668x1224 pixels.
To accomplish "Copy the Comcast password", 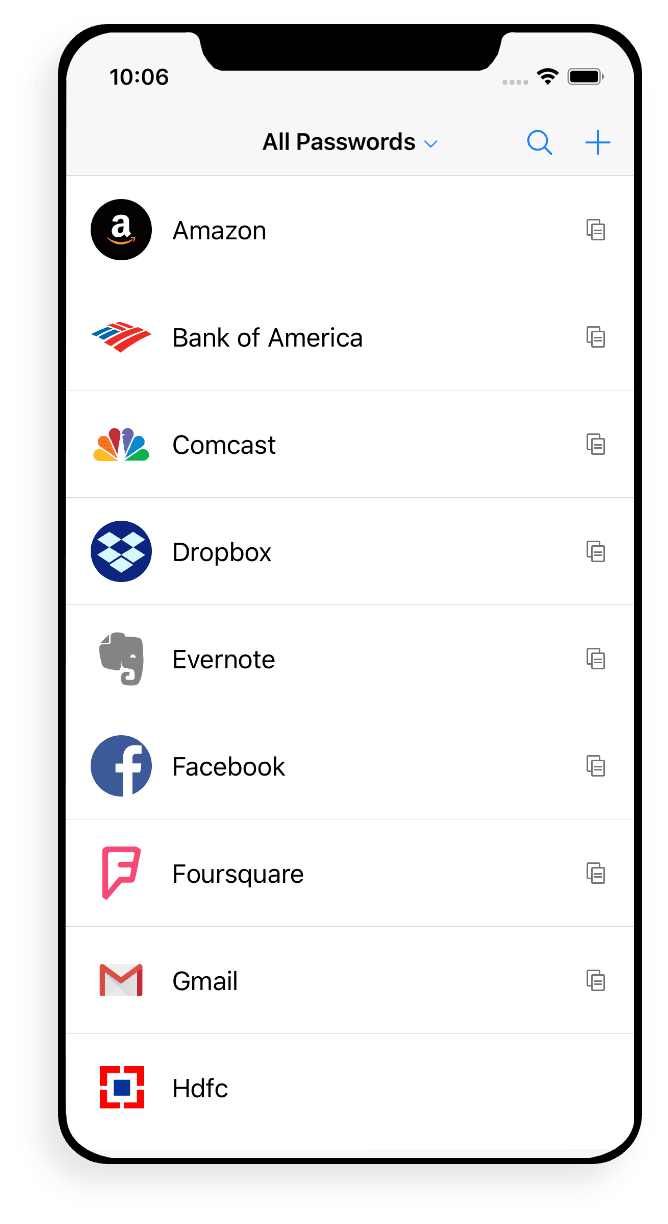I will coord(596,444).
